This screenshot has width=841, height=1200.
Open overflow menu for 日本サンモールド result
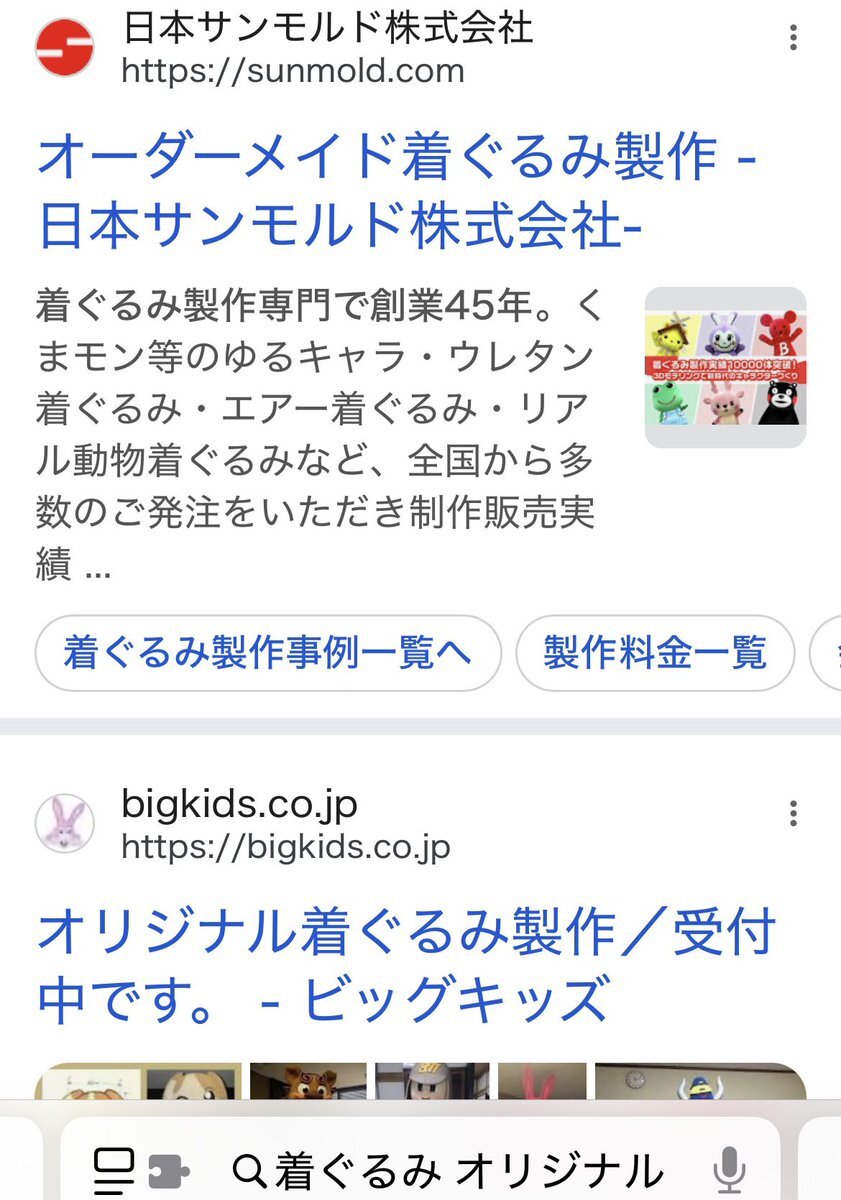tap(793, 39)
